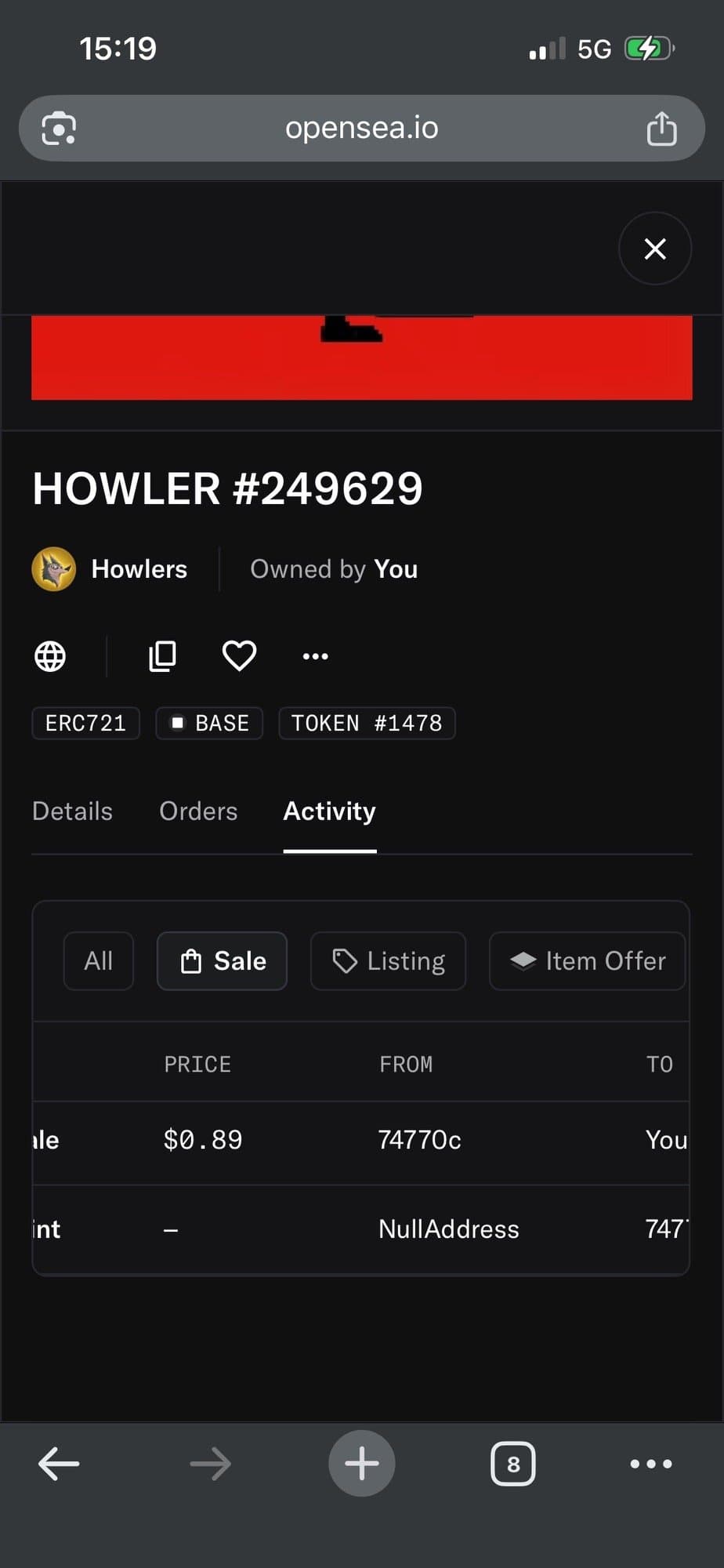Filter activity by All
Image resolution: width=724 pixels, height=1568 pixels.
point(99,961)
